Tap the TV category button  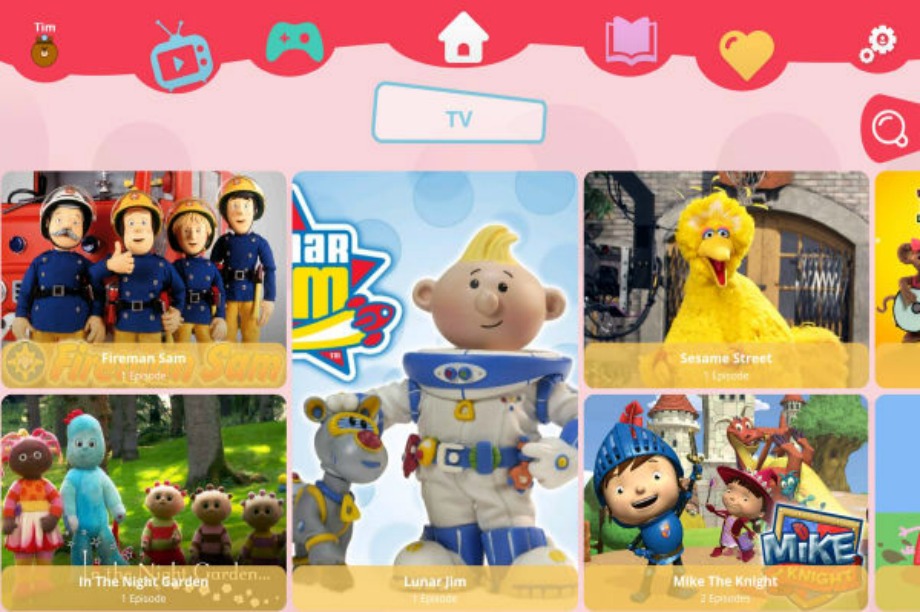(459, 119)
